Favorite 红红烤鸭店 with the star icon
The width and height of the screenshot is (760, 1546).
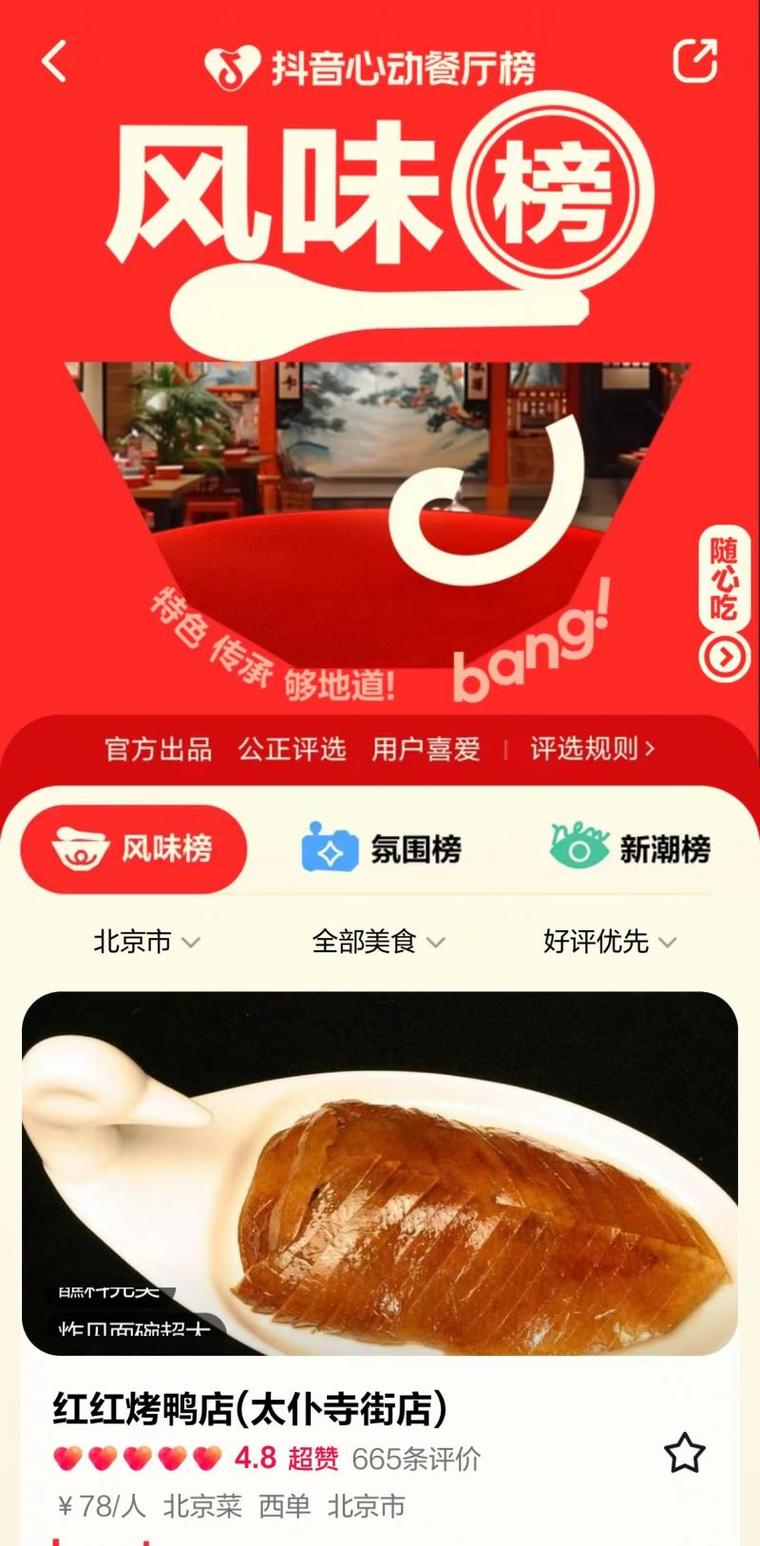tap(684, 1453)
